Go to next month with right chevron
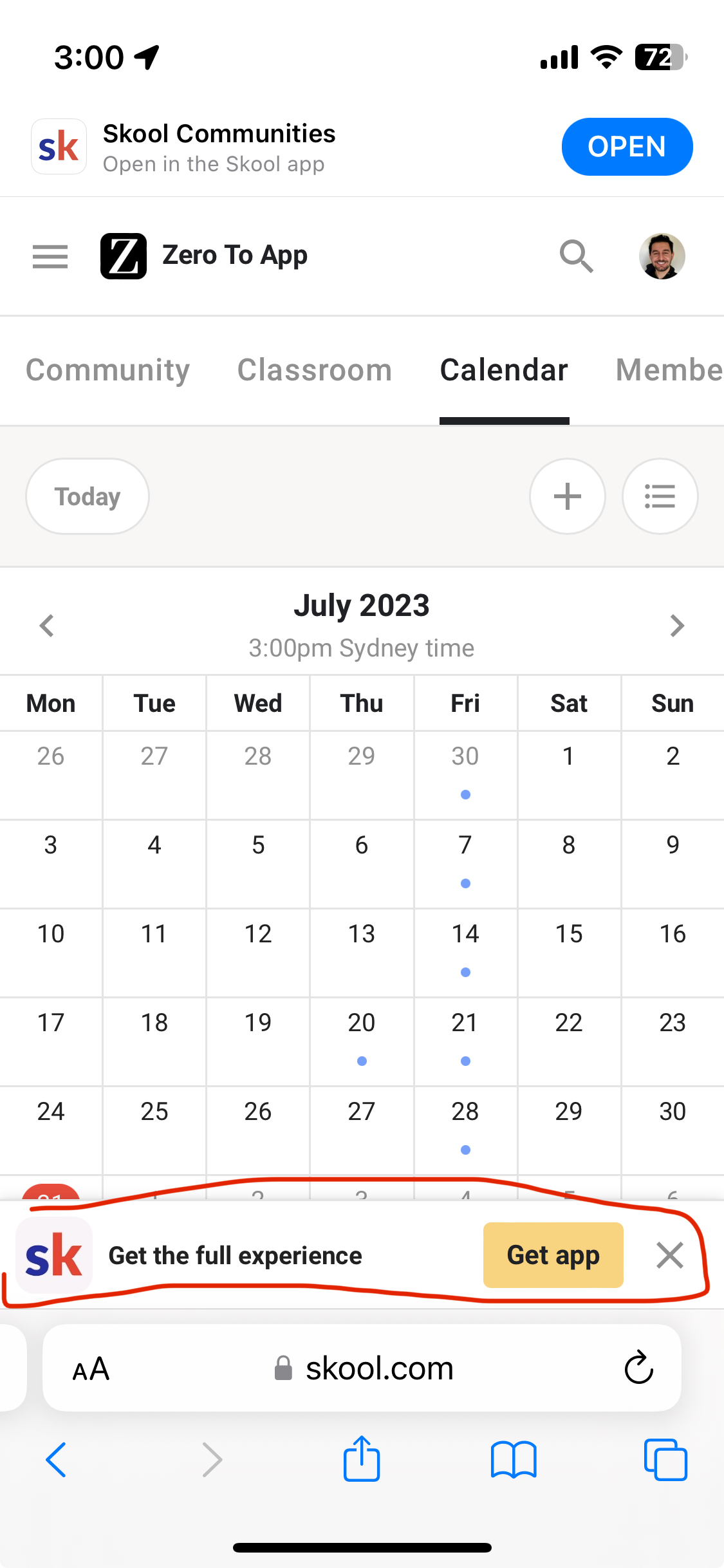The height and width of the screenshot is (1568, 724). [x=676, y=625]
